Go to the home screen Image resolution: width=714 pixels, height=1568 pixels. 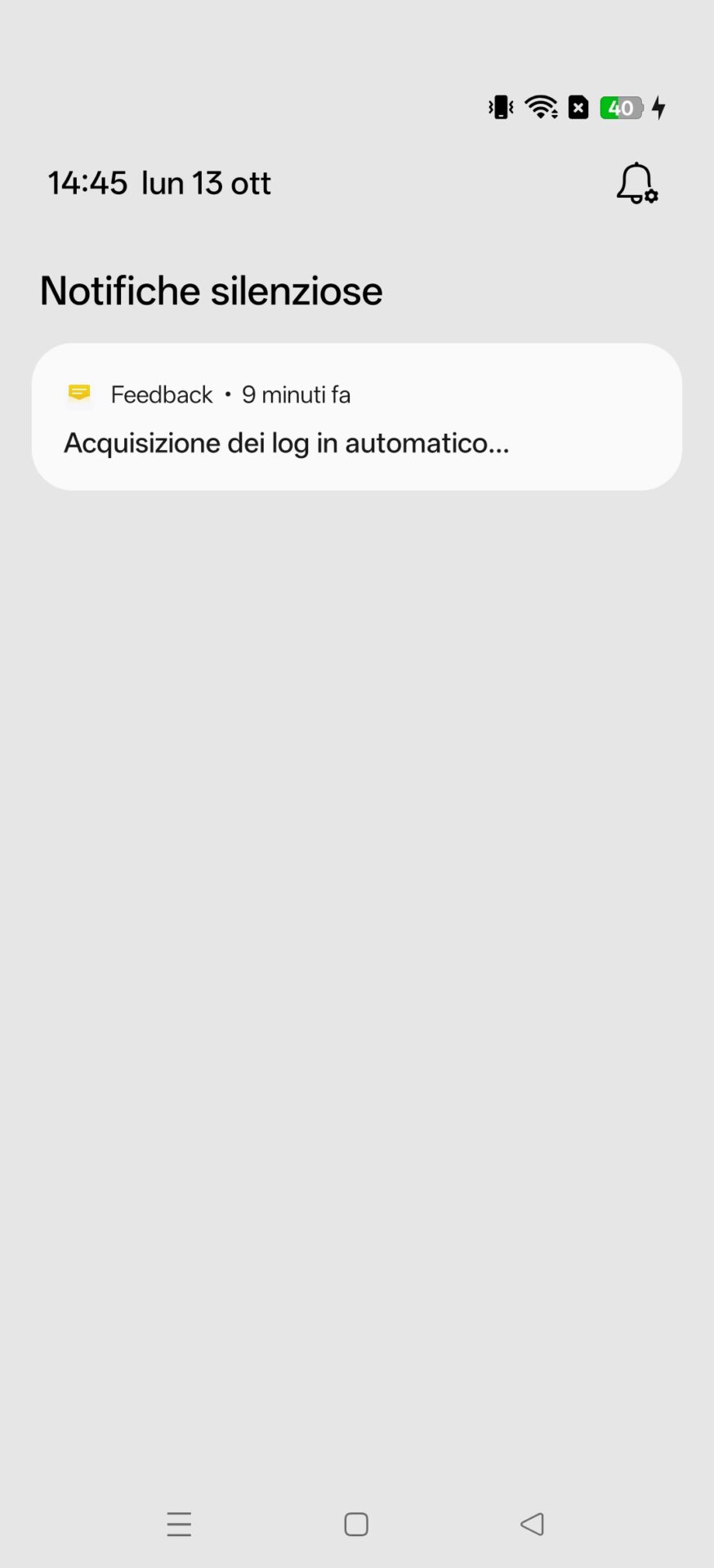[x=356, y=1524]
